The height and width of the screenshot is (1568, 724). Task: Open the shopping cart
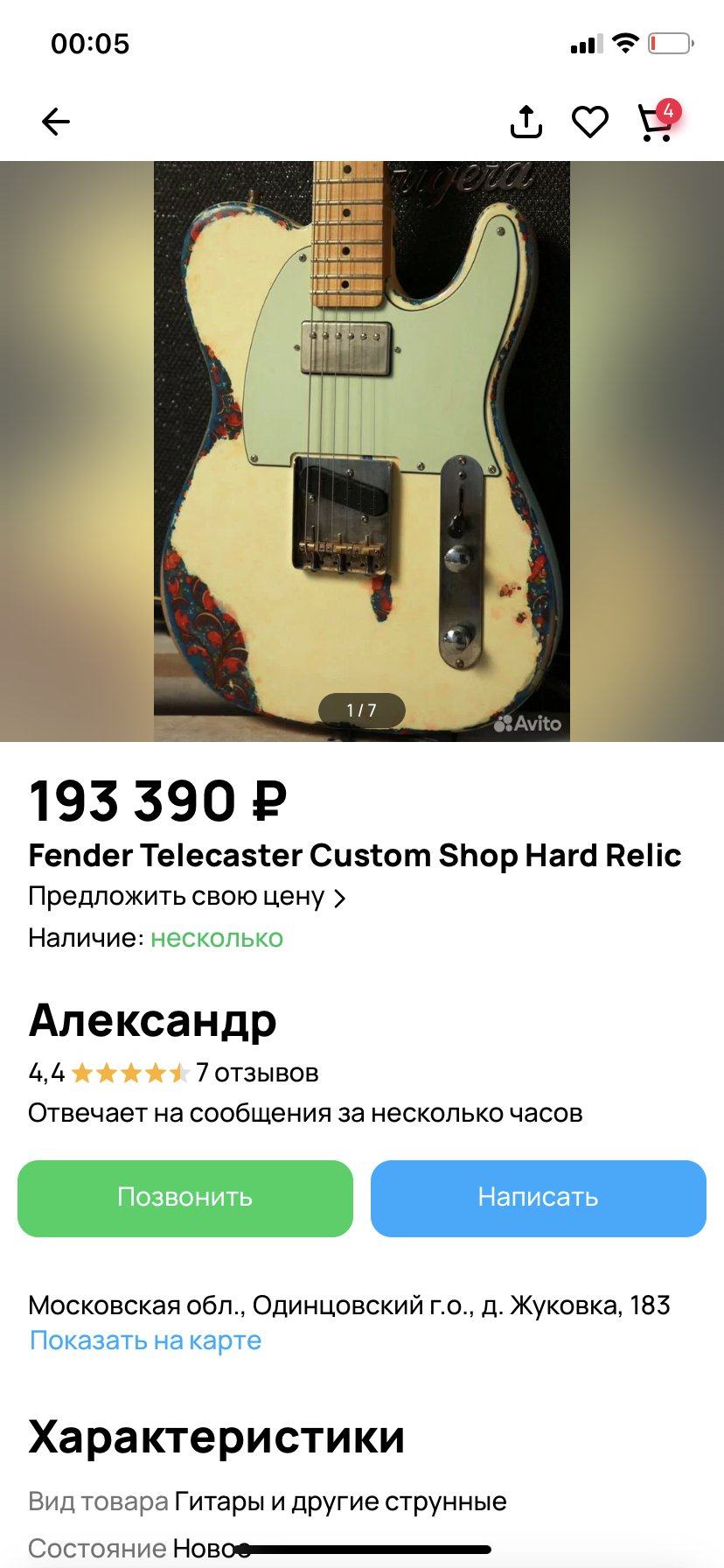click(656, 122)
